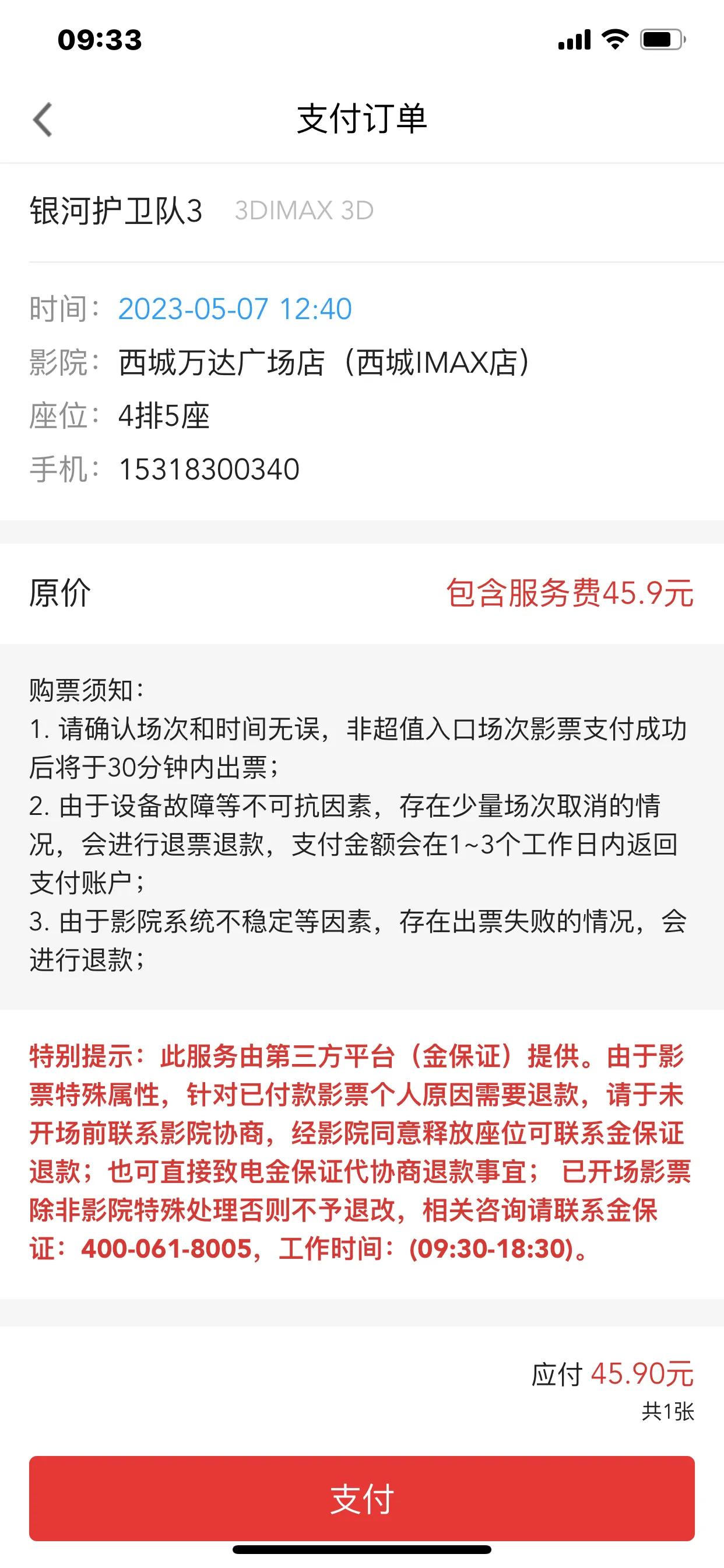724x1568 pixels.
Task: Tap the cellular signal icon
Action: pyautogui.click(x=574, y=40)
